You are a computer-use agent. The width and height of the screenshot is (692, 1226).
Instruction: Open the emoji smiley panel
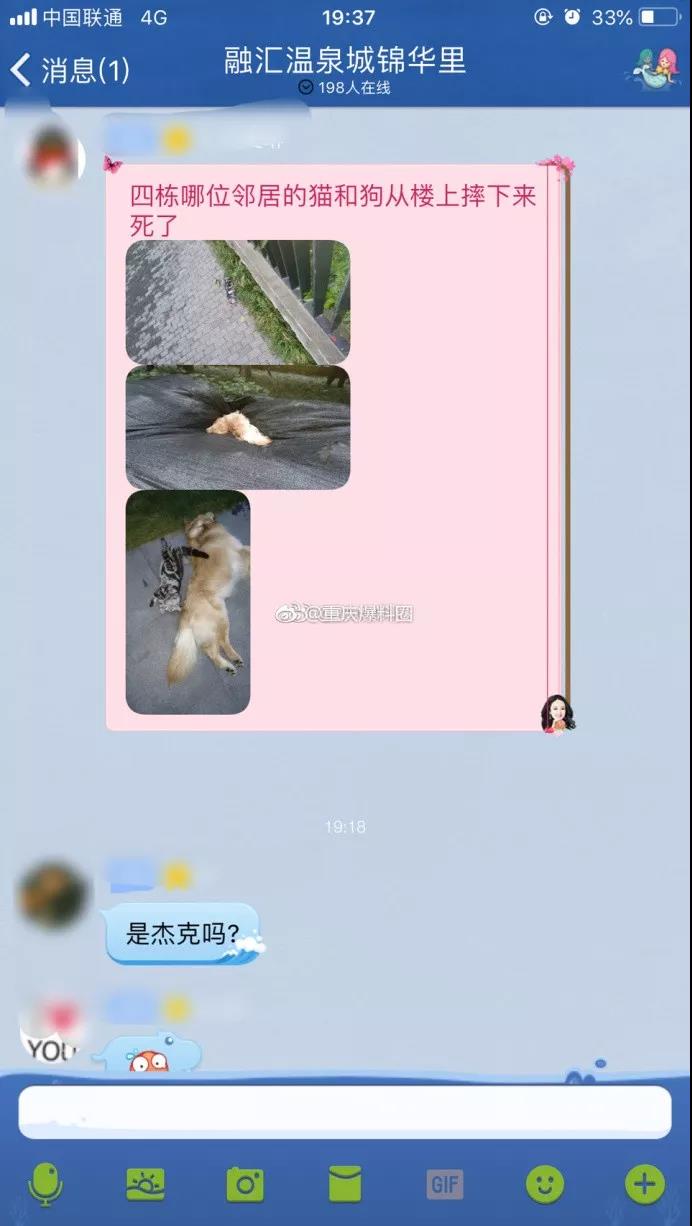(x=545, y=1185)
